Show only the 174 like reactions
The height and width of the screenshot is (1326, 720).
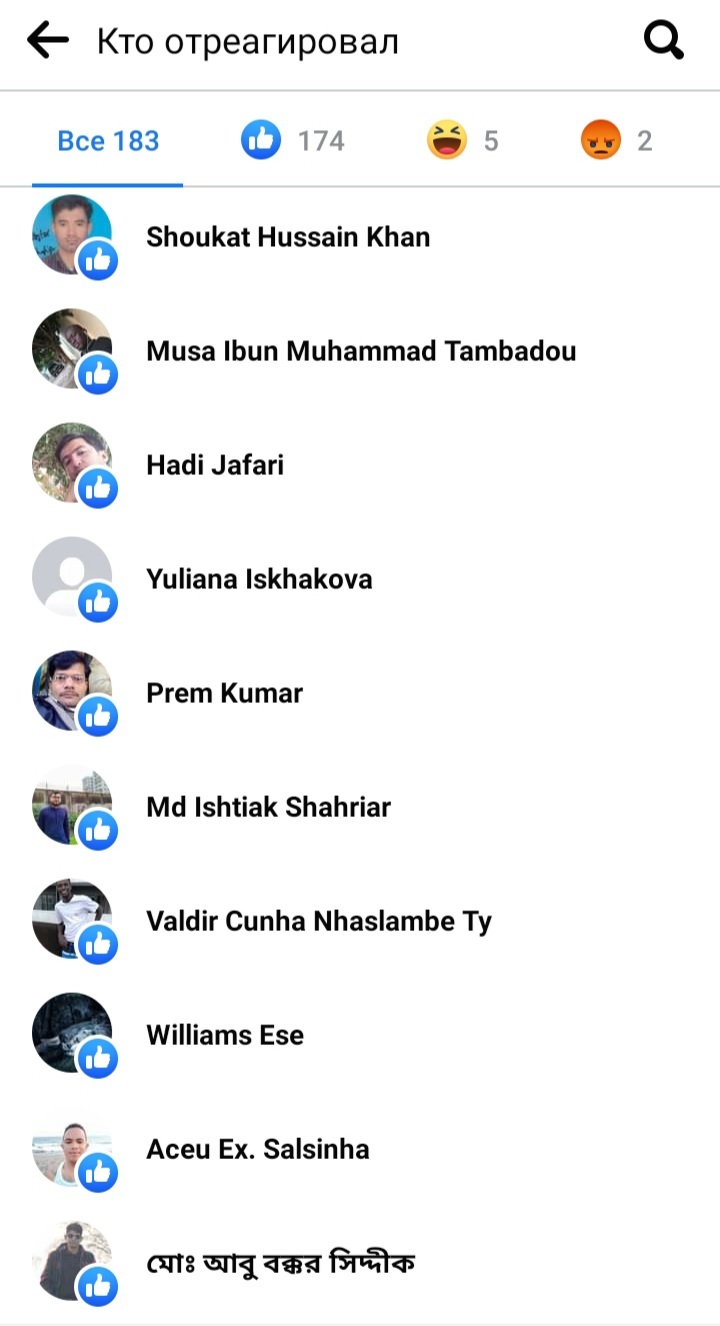293,141
